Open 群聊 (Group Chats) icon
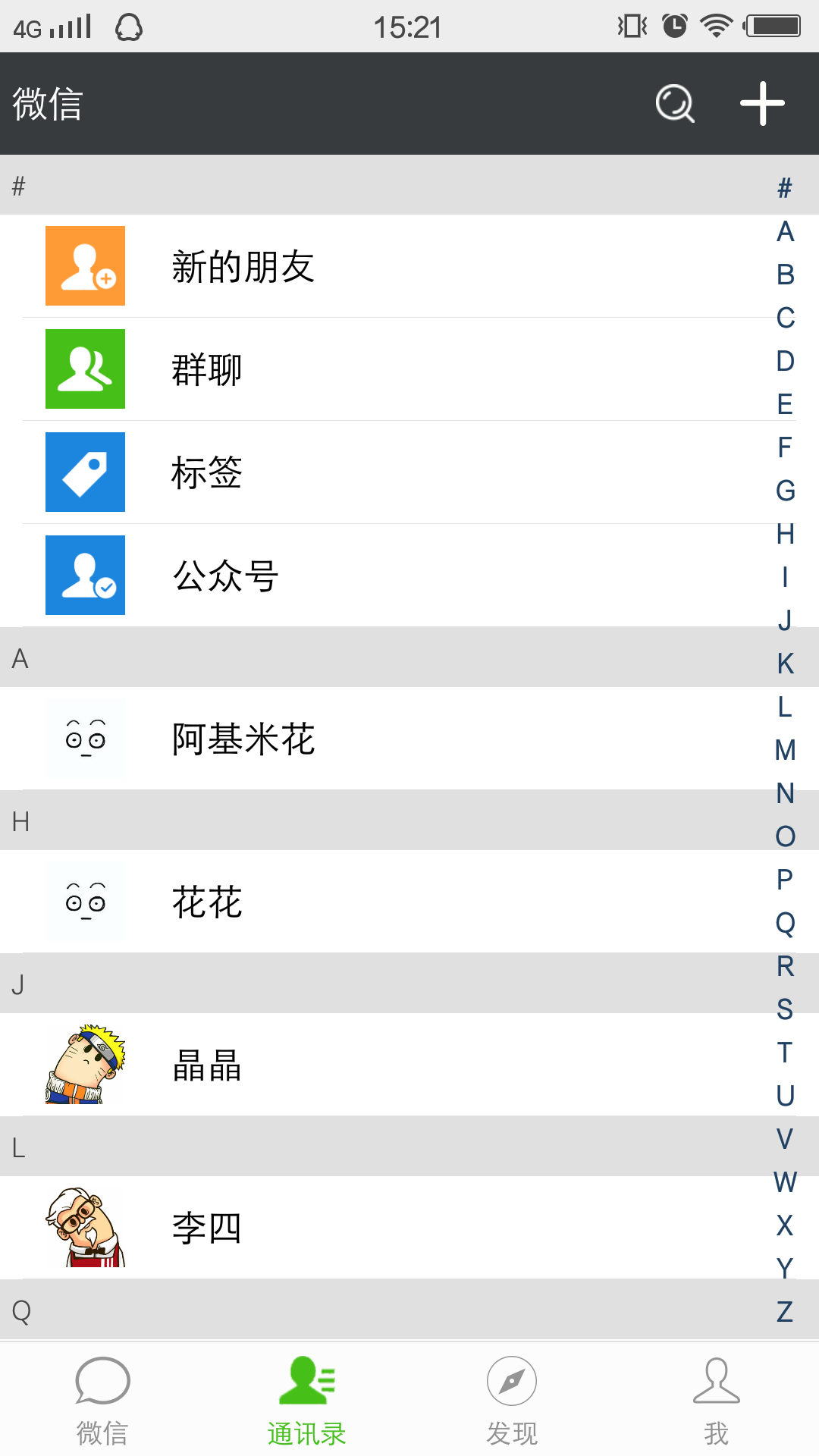Screen dimensions: 819x1456 (85, 369)
